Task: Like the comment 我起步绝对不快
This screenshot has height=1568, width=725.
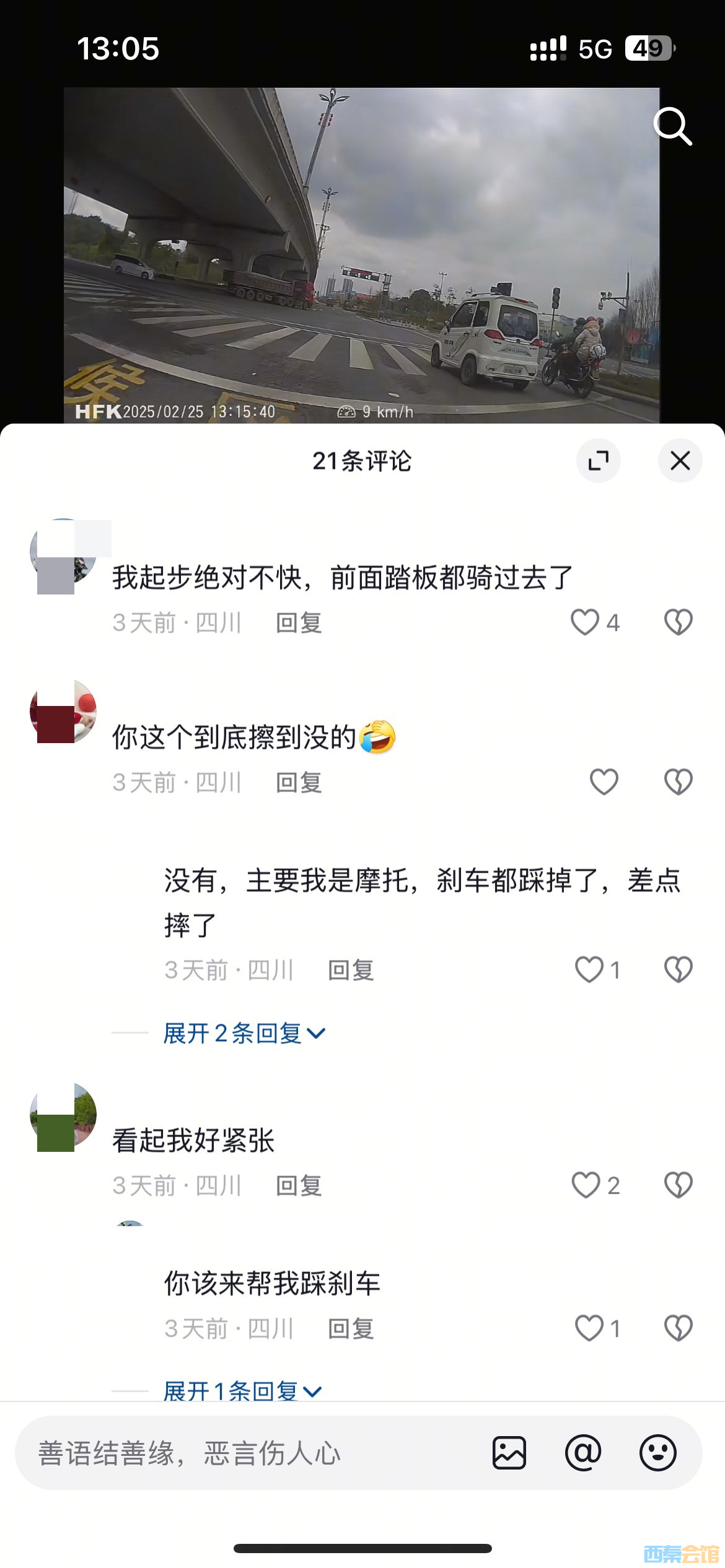Action: (x=586, y=622)
